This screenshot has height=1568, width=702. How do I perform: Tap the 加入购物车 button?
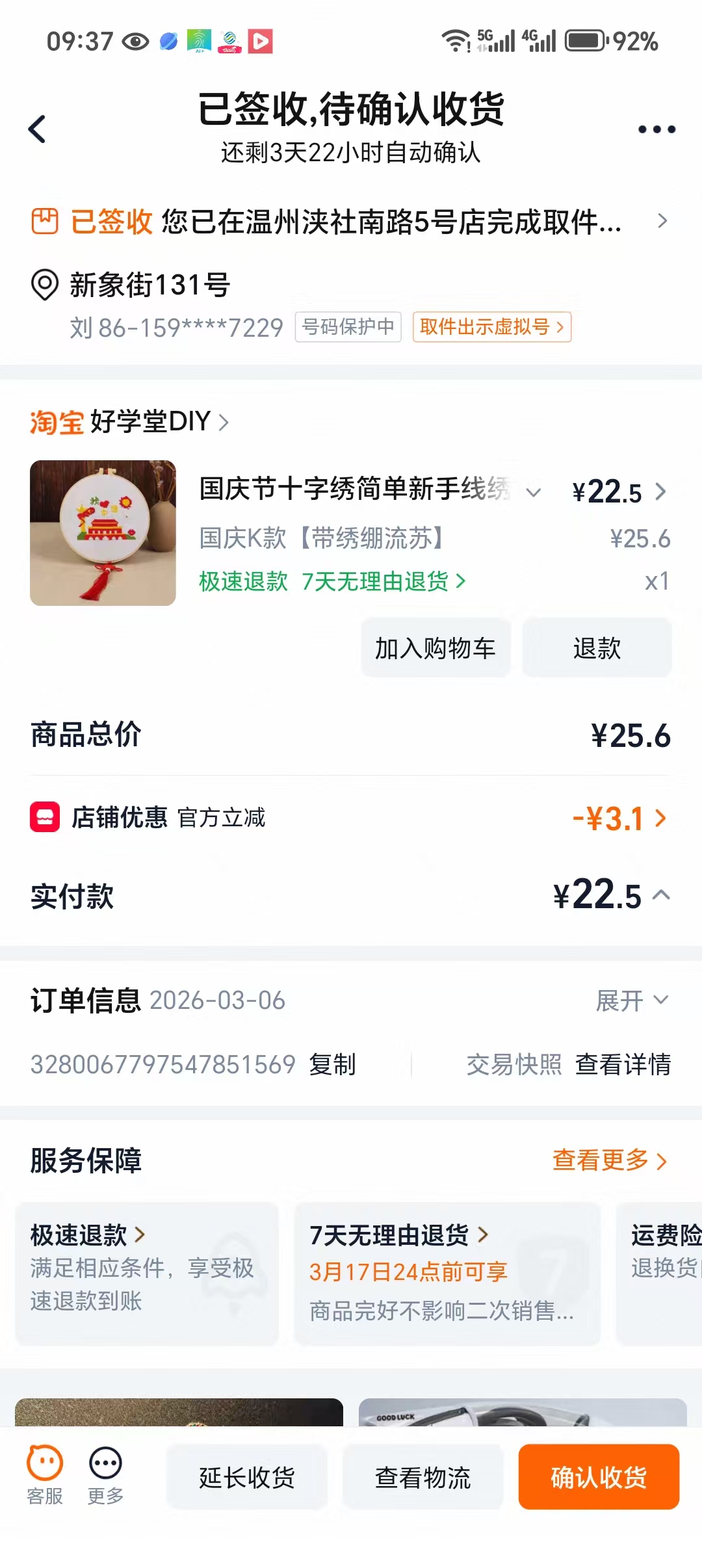click(x=435, y=648)
